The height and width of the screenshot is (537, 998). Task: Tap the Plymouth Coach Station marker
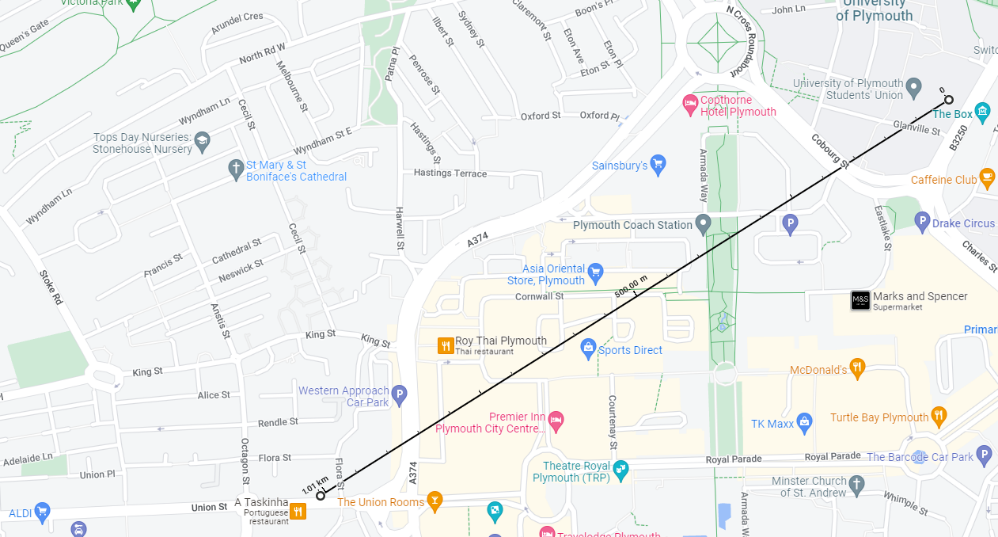point(703,224)
